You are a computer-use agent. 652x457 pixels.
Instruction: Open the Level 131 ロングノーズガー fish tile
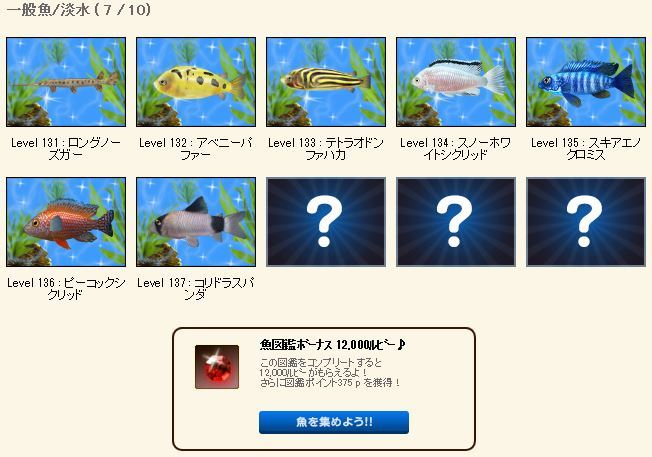66,82
